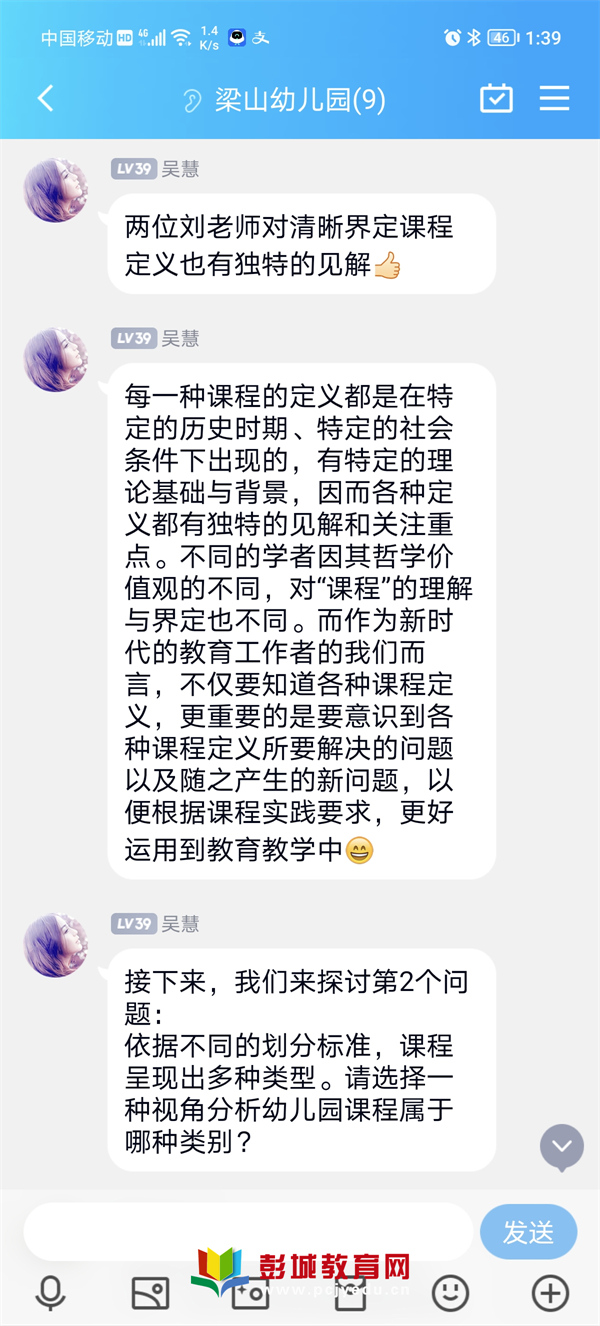The width and height of the screenshot is (600, 1326).
Task: Open 吴慧's avatar beside the 两位刘老师 message
Action: (x=55, y=190)
